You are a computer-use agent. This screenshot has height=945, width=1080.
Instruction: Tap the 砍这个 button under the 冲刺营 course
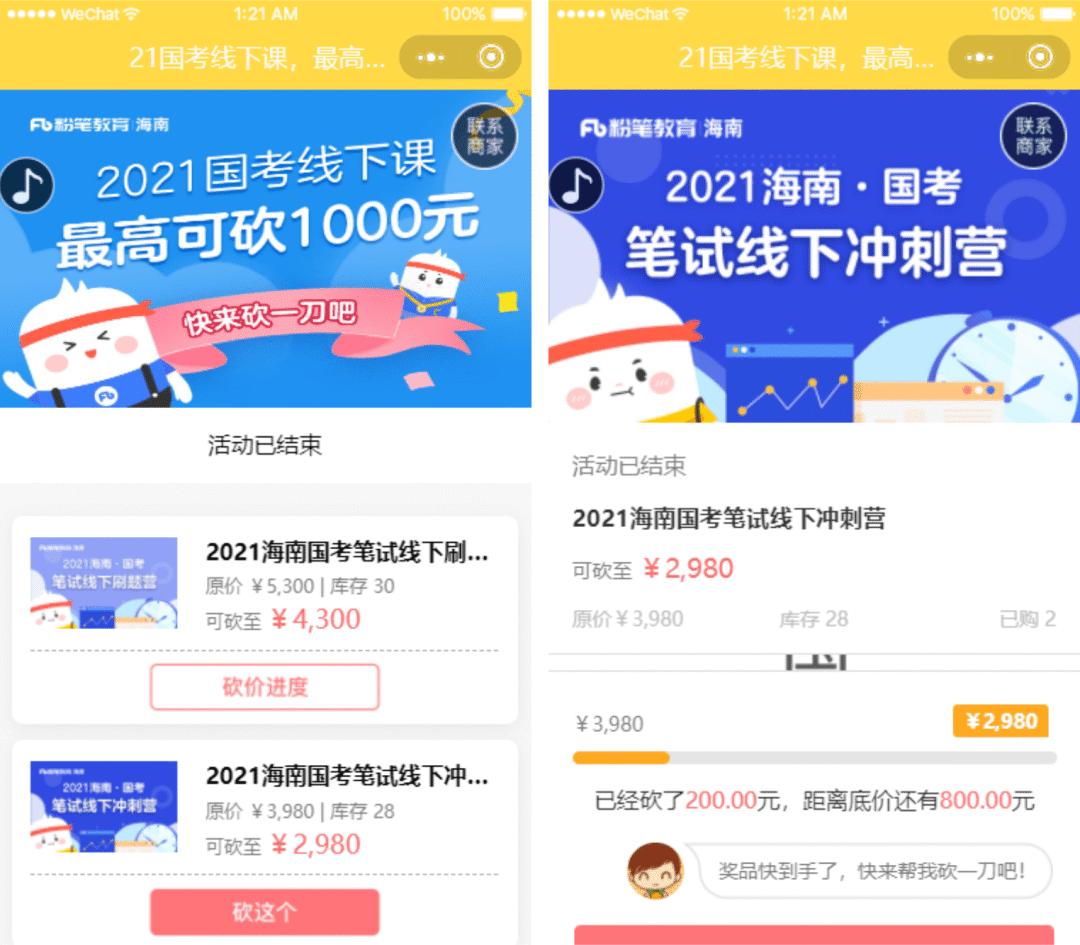click(x=264, y=911)
